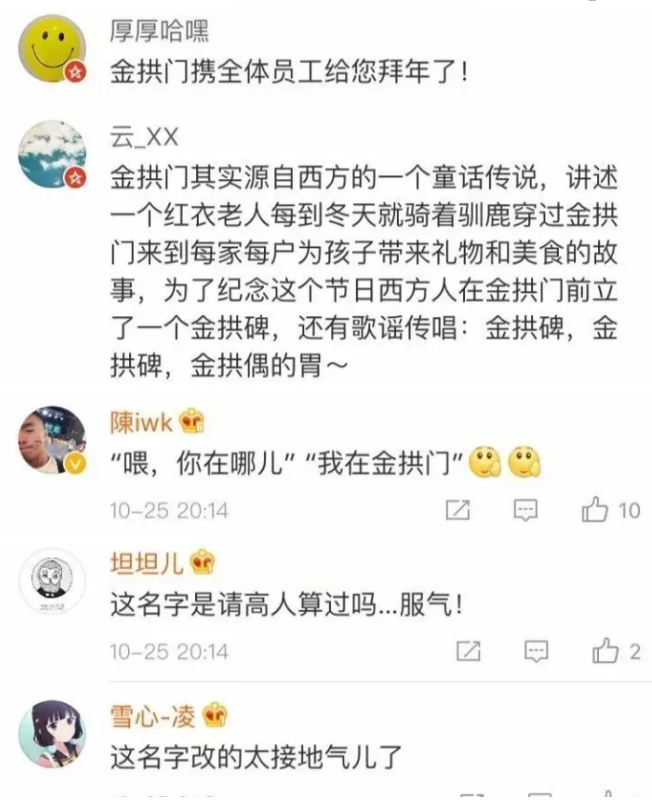This screenshot has height=803, width=652.
Task: Repost 陳iwk's comment
Action: pos(457,511)
